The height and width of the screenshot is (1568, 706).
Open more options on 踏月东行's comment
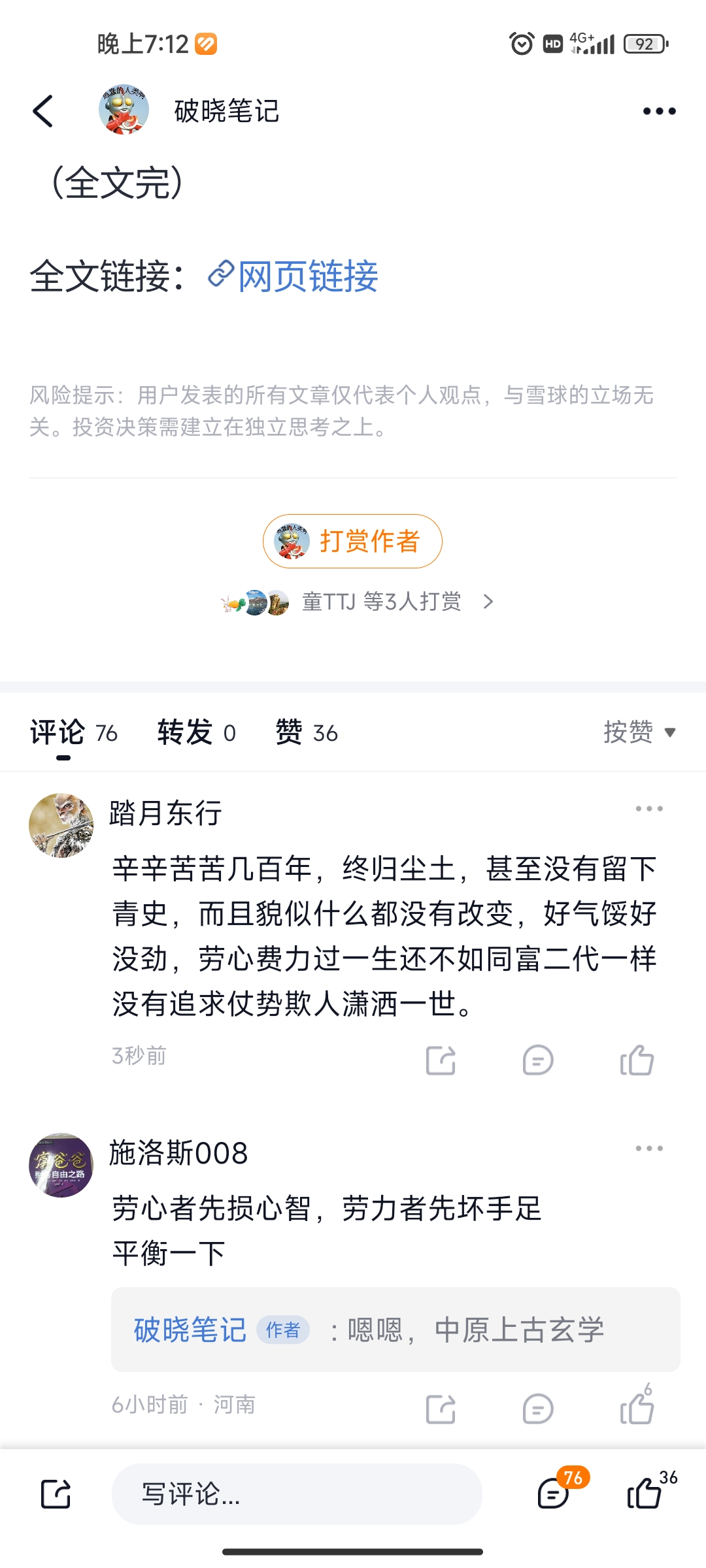pos(648,809)
